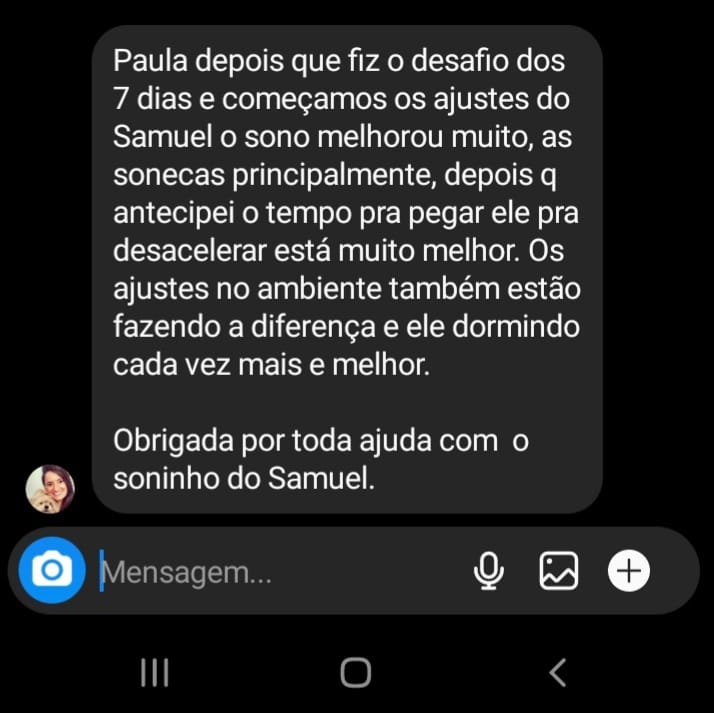Go to the home screen
This screenshot has height=713, width=714.
coord(355,672)
